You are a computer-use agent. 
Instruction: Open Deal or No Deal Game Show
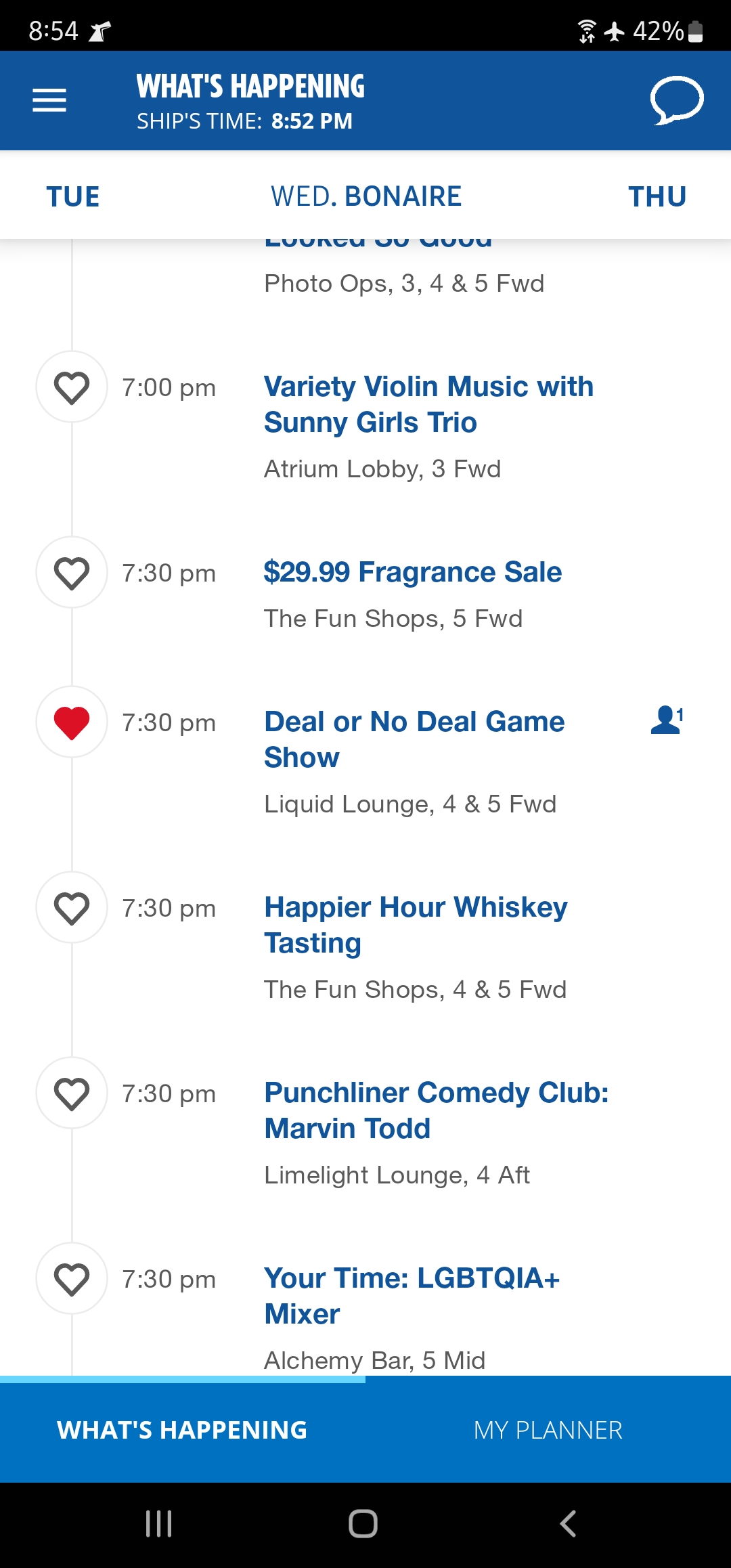(x=414, y=739)
